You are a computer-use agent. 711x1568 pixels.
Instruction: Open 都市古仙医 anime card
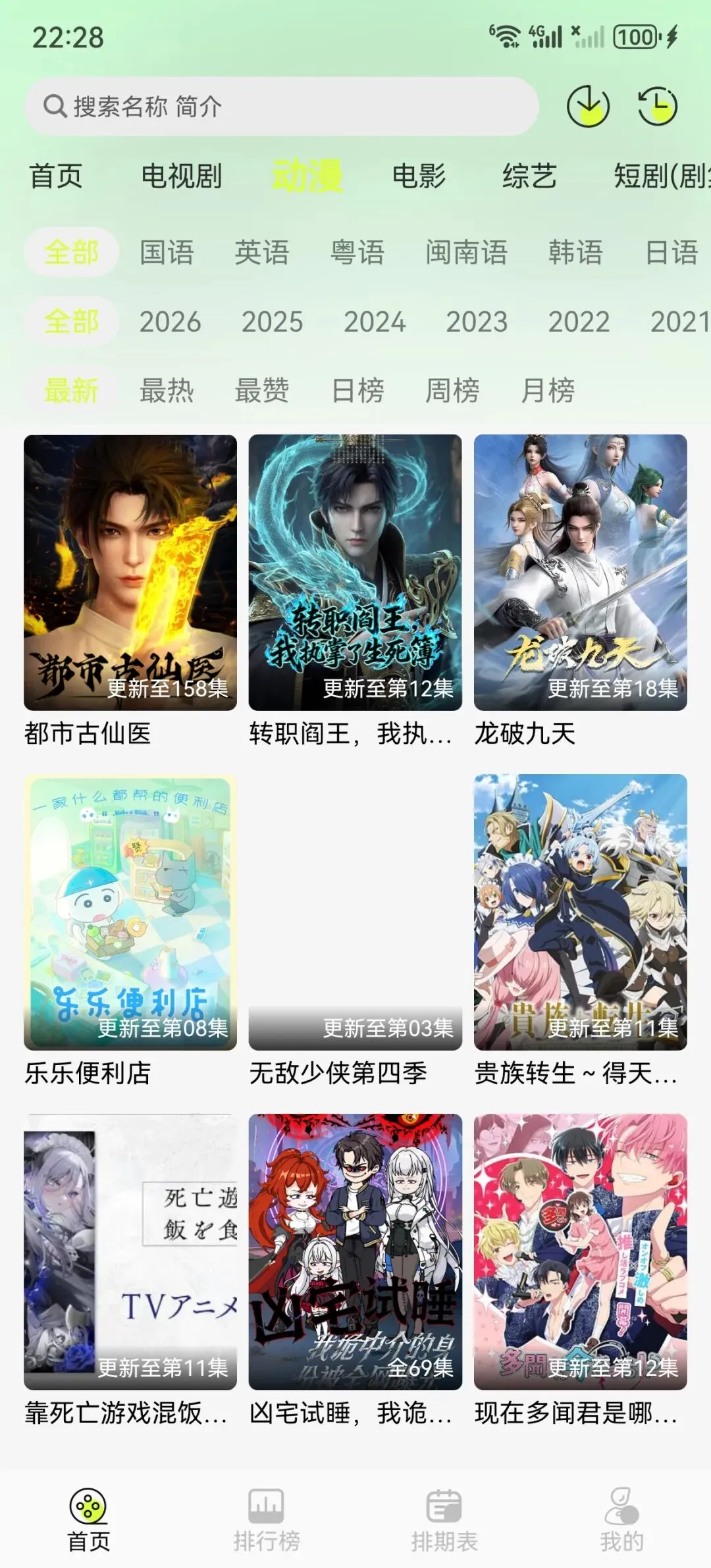130,573
